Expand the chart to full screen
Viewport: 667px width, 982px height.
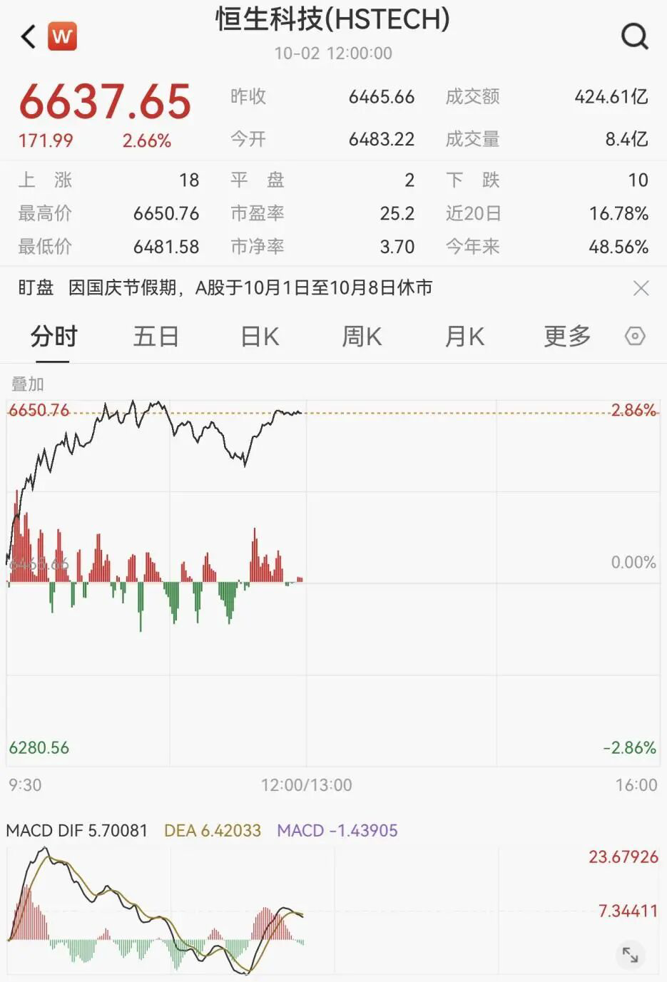tap(630, 955)
